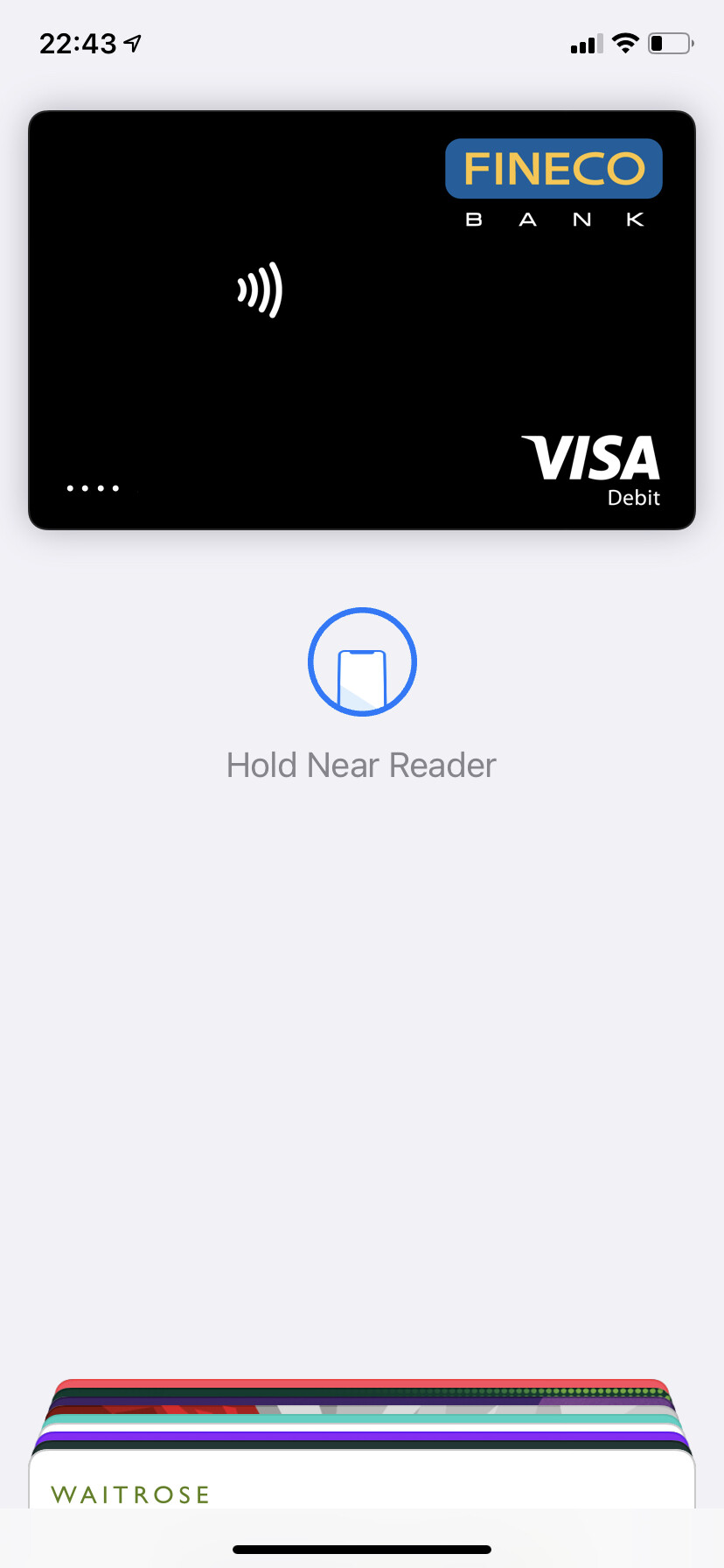Open the Fineco Bank Visa Debit card
Image resolution: width=724 pixels, height=1568 pixels.
362,320
